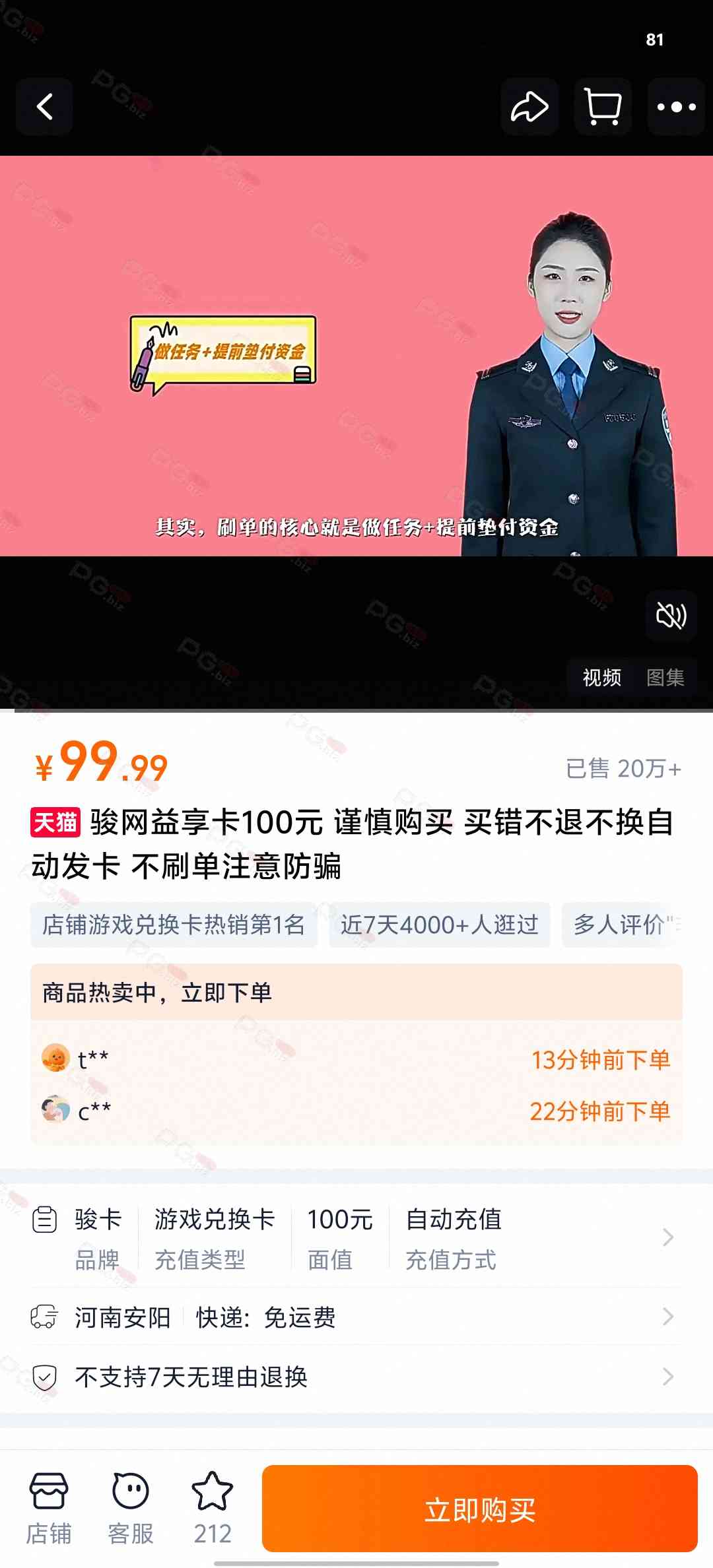713x1568 pixels.
Task: Go back using the back arrow
Action: (x=44, y=107)
